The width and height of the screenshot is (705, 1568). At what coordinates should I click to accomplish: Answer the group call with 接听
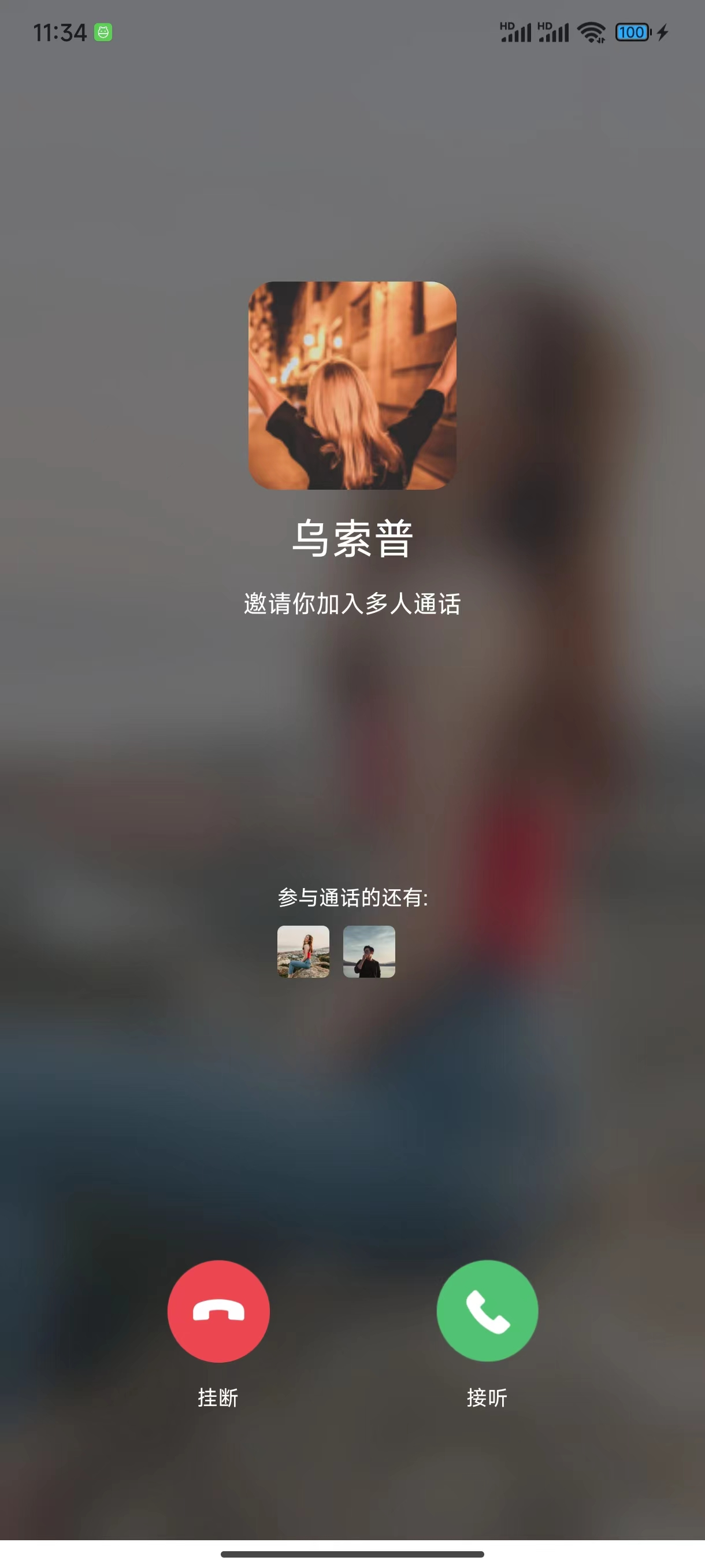[487, 1311]
